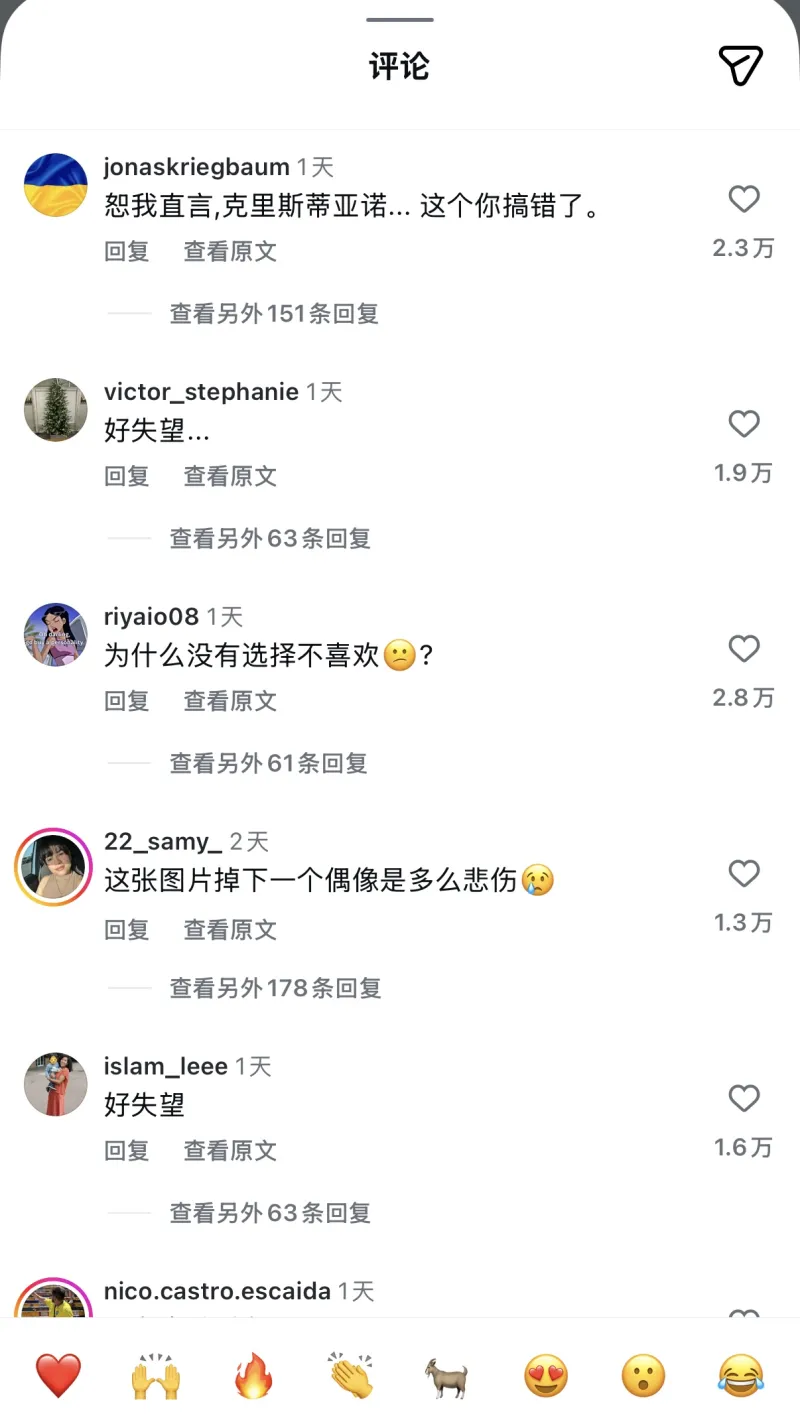
Task: Reply to riyaio08's comment
Action: [x=127, y=702]
